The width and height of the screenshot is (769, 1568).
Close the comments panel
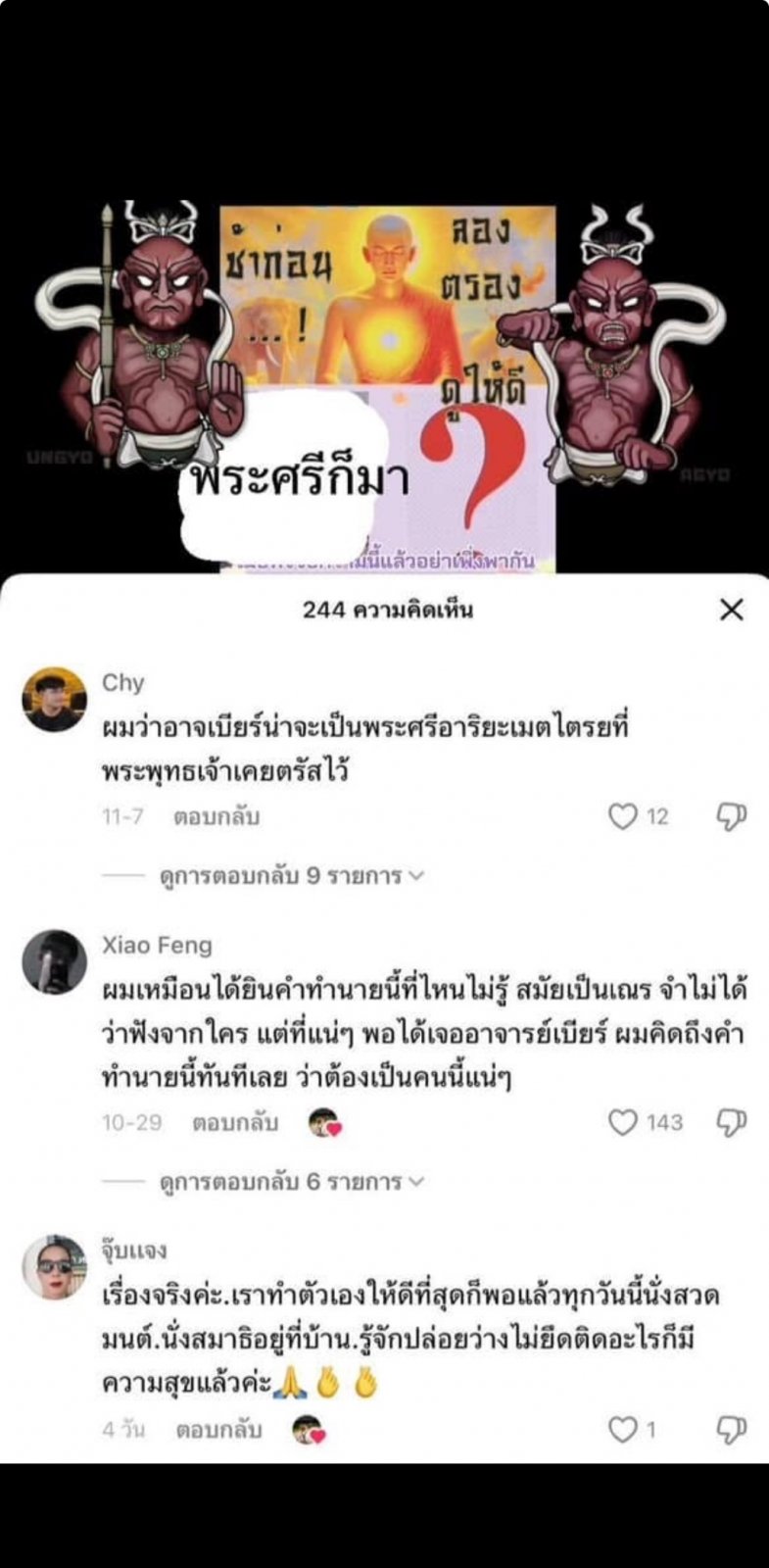731,610
